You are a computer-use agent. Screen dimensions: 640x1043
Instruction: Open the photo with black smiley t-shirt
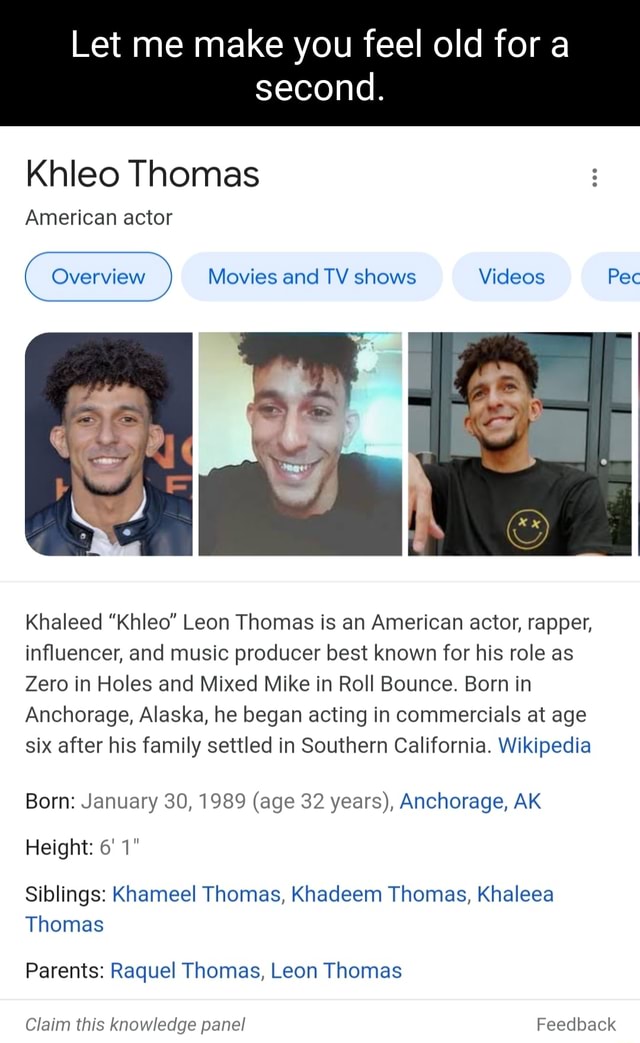(520, 444)
